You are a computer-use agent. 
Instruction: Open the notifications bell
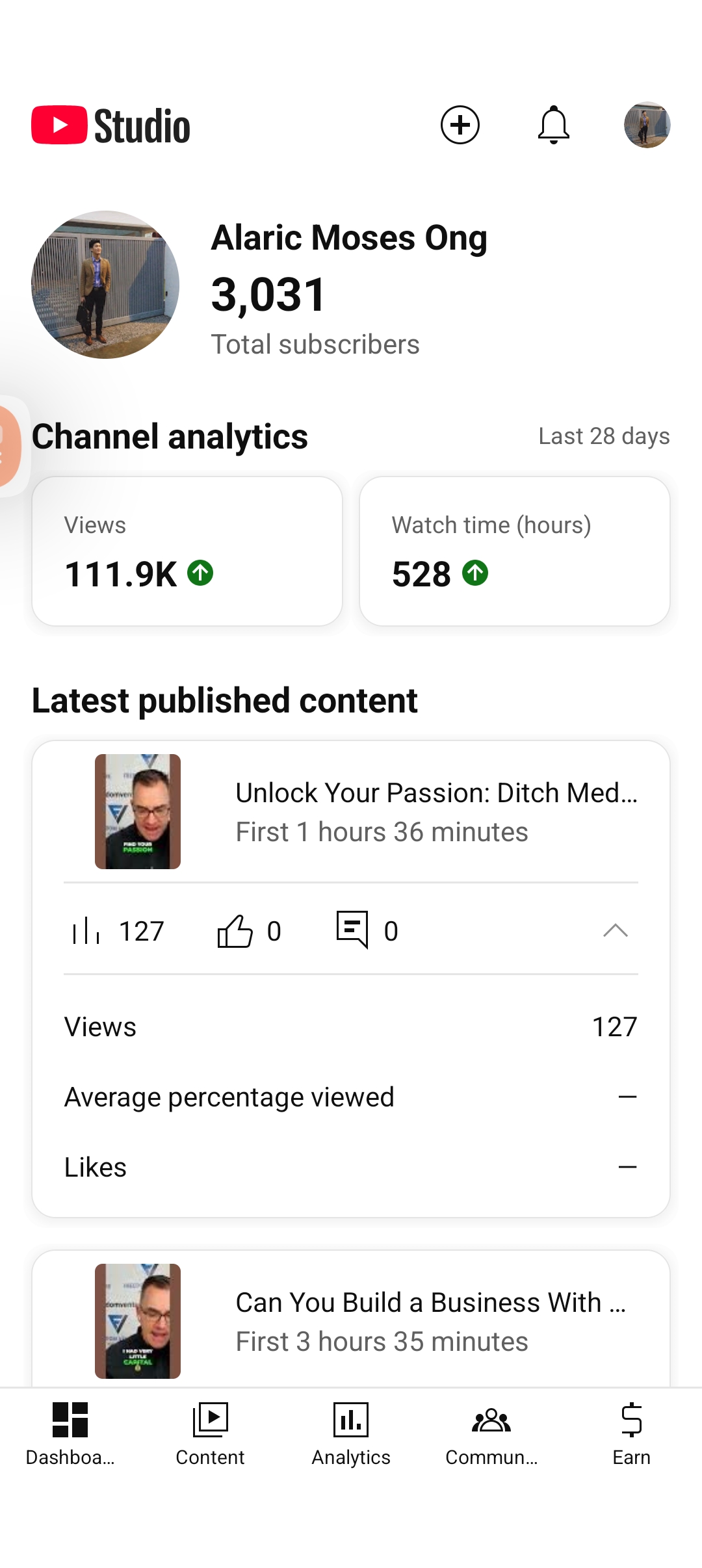[554, 125]
